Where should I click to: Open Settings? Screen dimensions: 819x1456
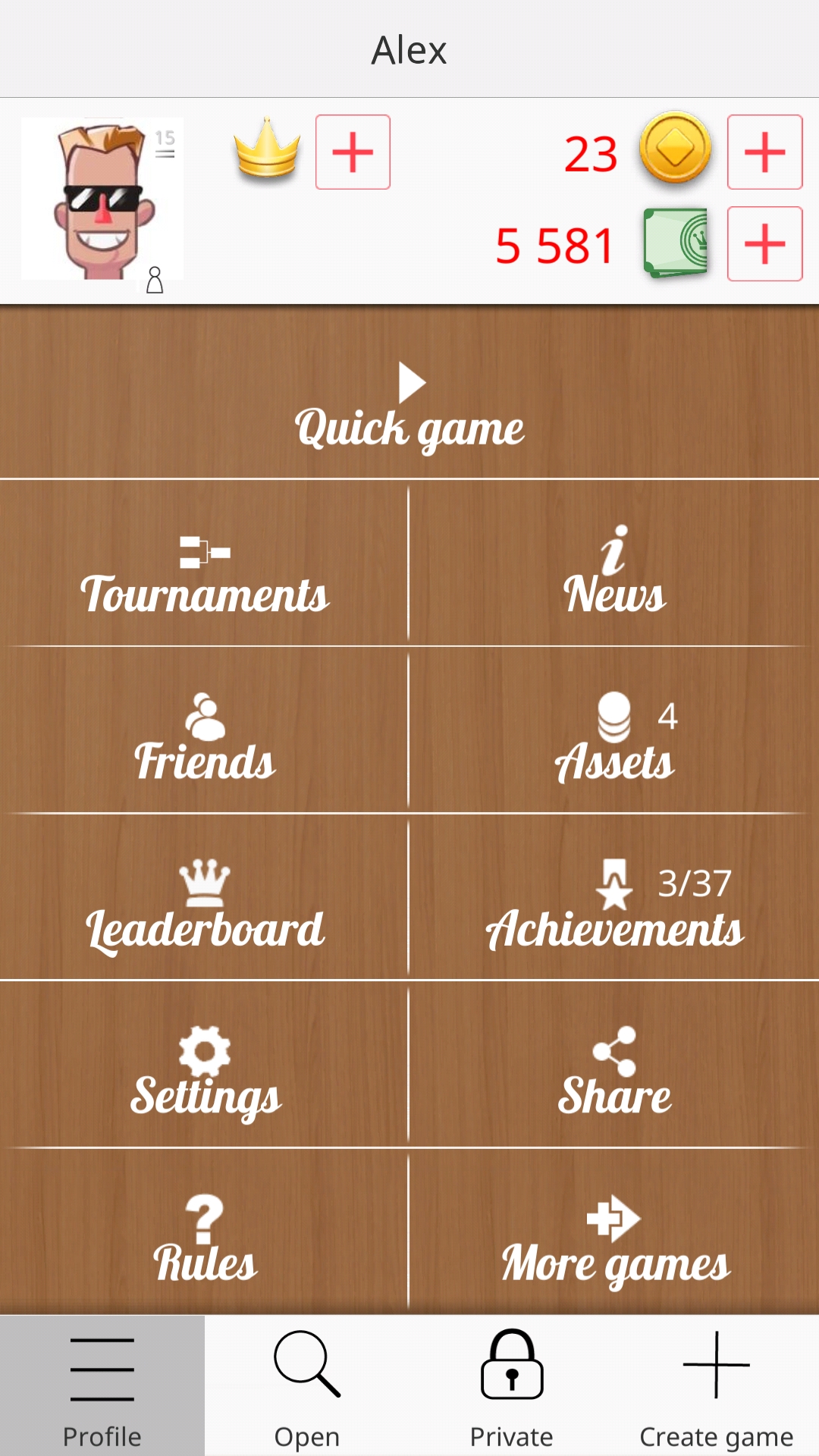pos(205,1077)
